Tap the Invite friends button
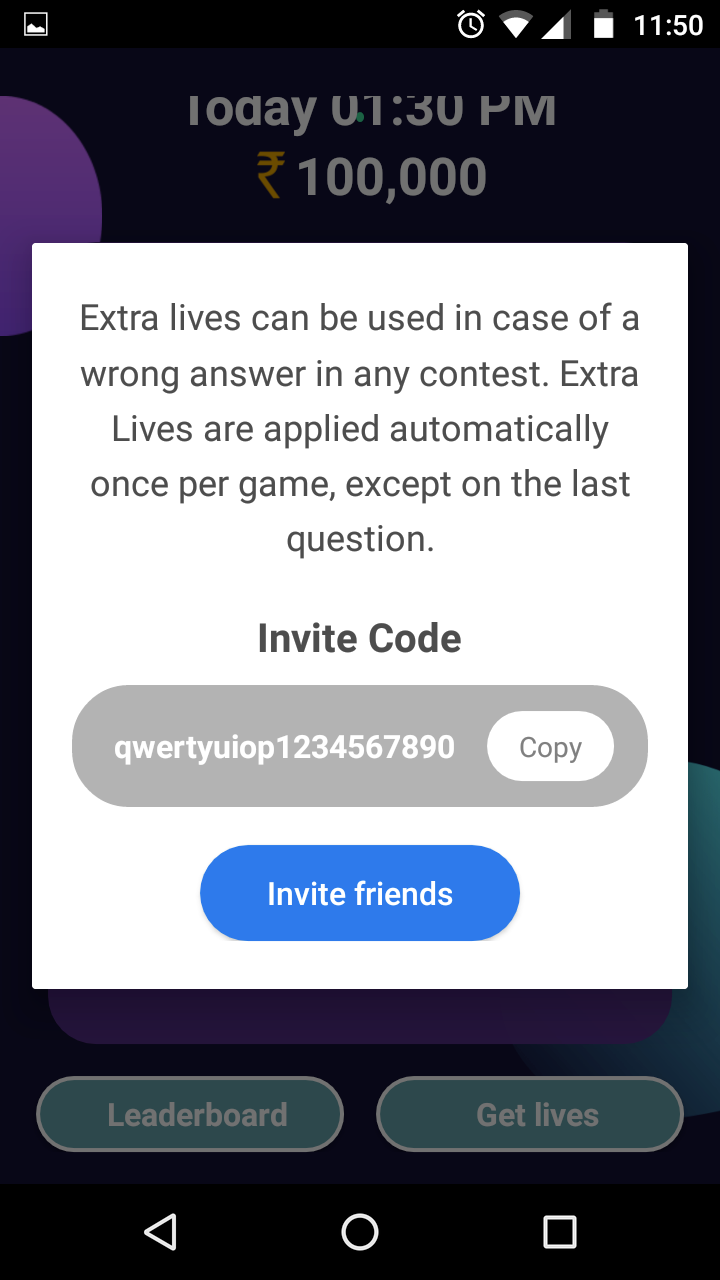This screenshot has width=720, height=1280. [x=360, y=893]
